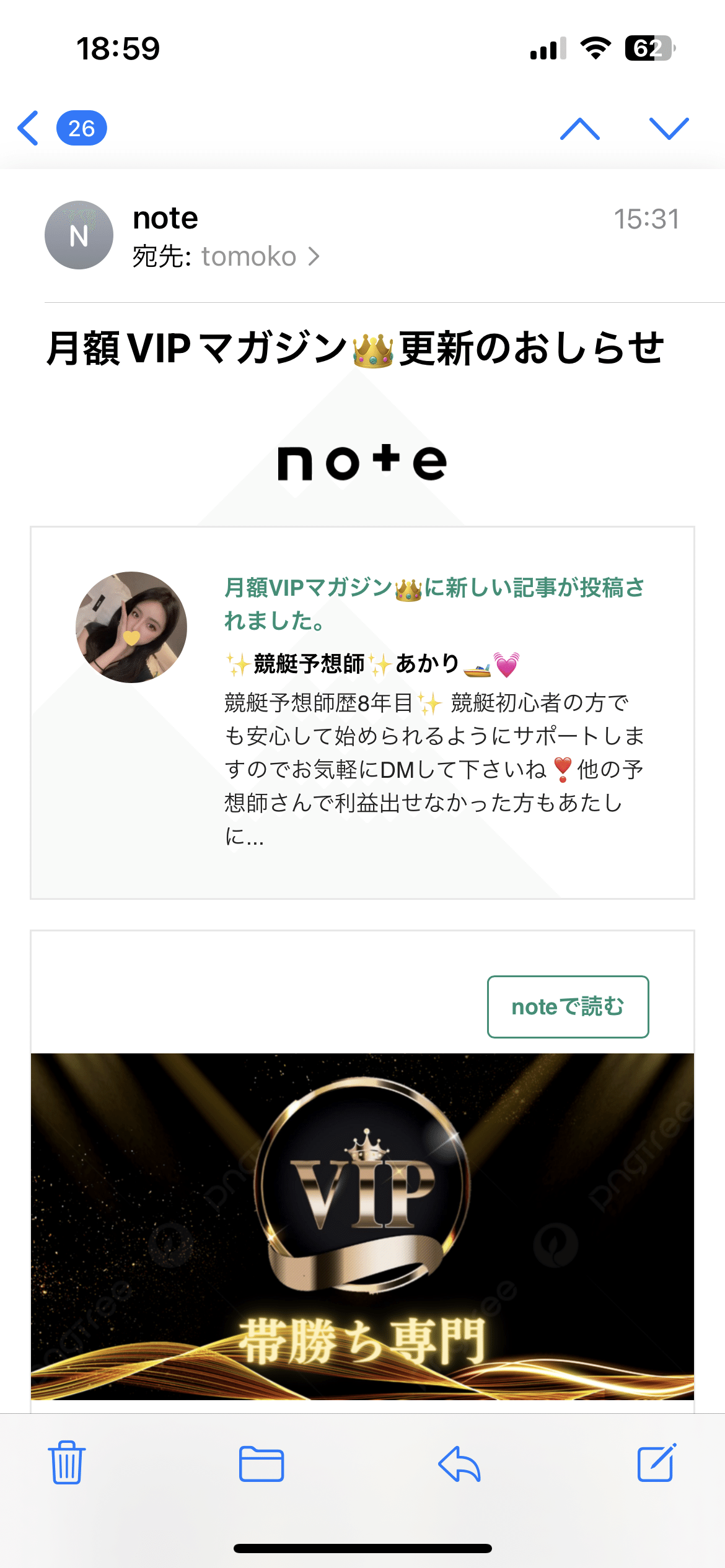
Task: Tap the note sender avatar icon
Action: point(78,235)
